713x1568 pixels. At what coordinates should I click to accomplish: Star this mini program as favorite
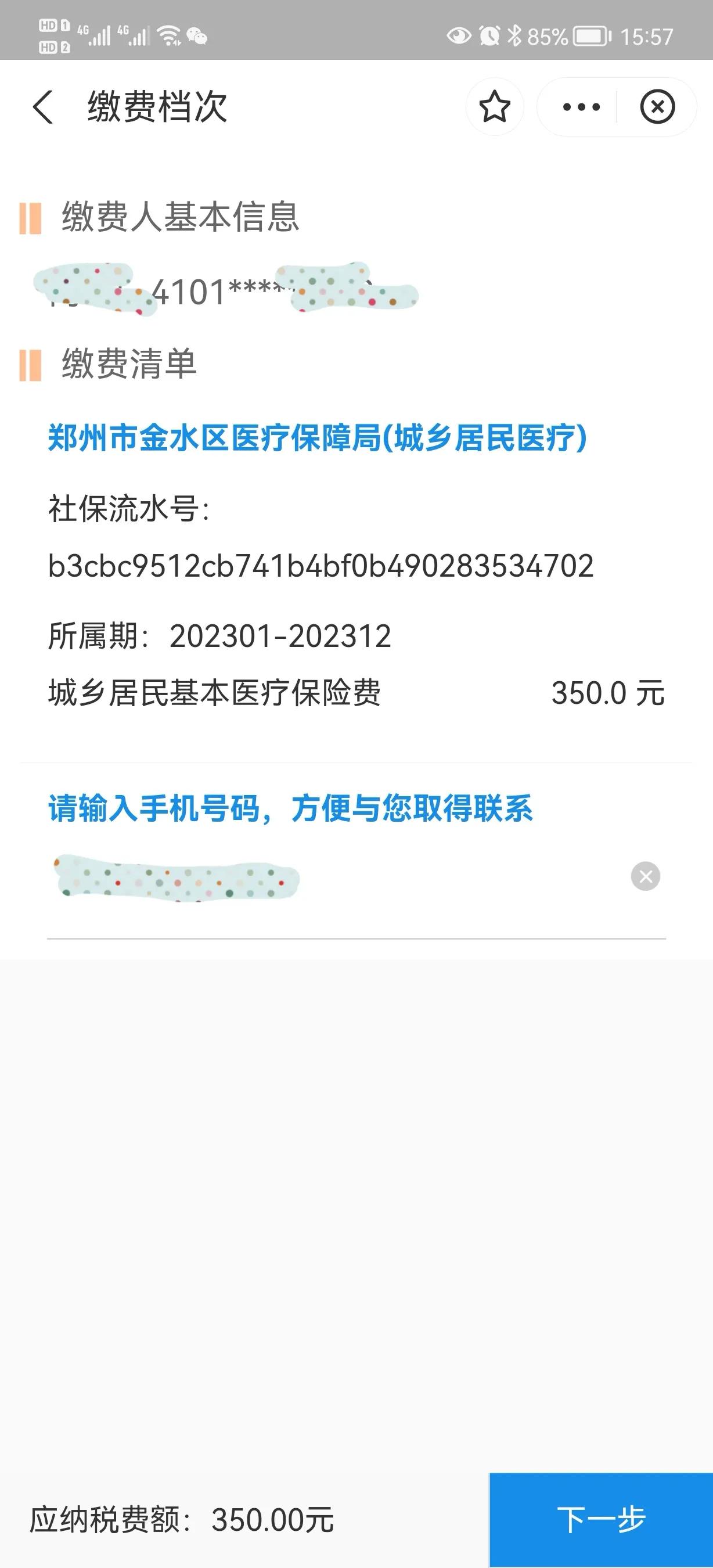pos(494,106)
